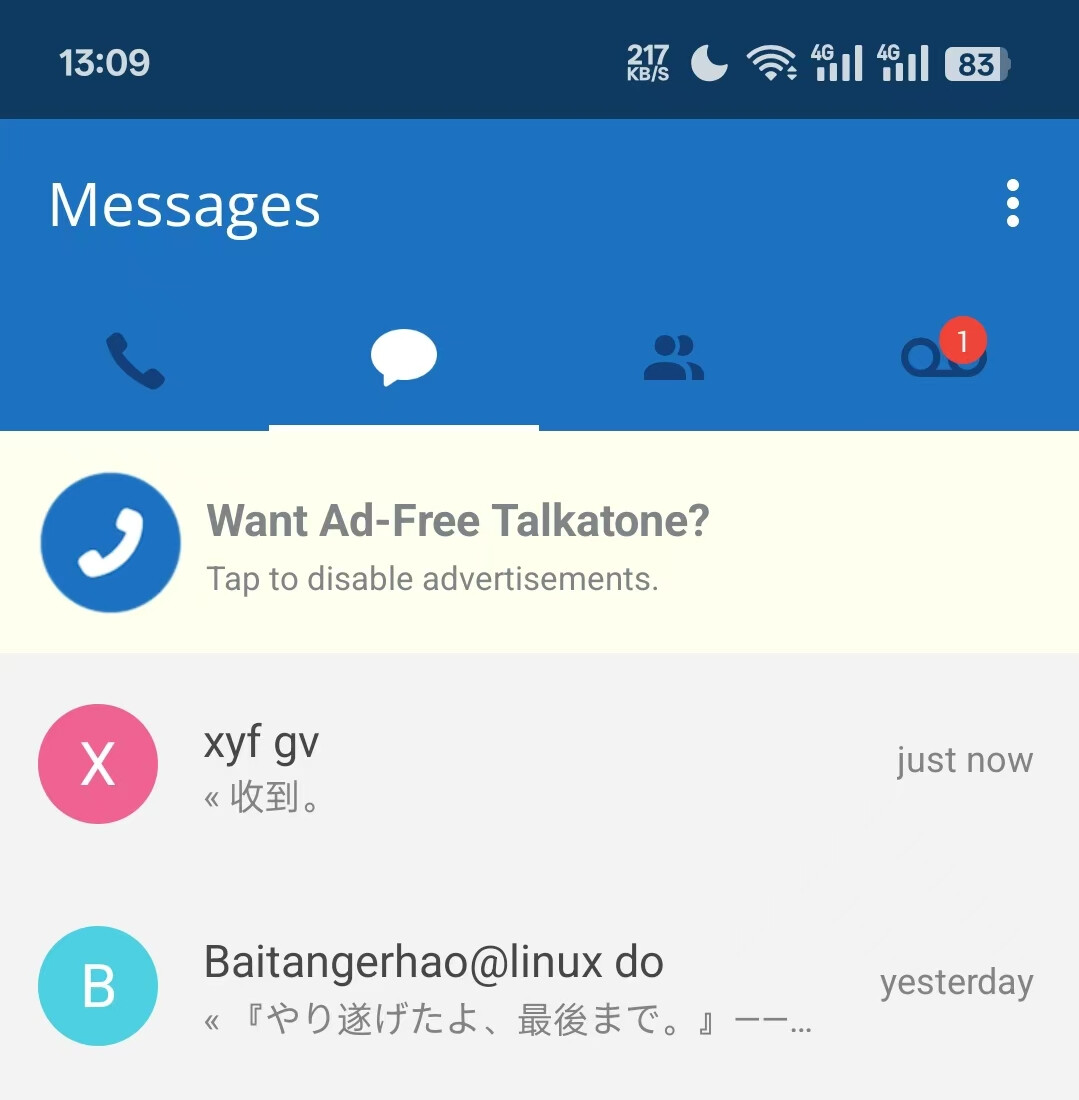Select the messages speech bubble tab
This screenshot has height=1100, width=1079.
click(x=403, y=357)
